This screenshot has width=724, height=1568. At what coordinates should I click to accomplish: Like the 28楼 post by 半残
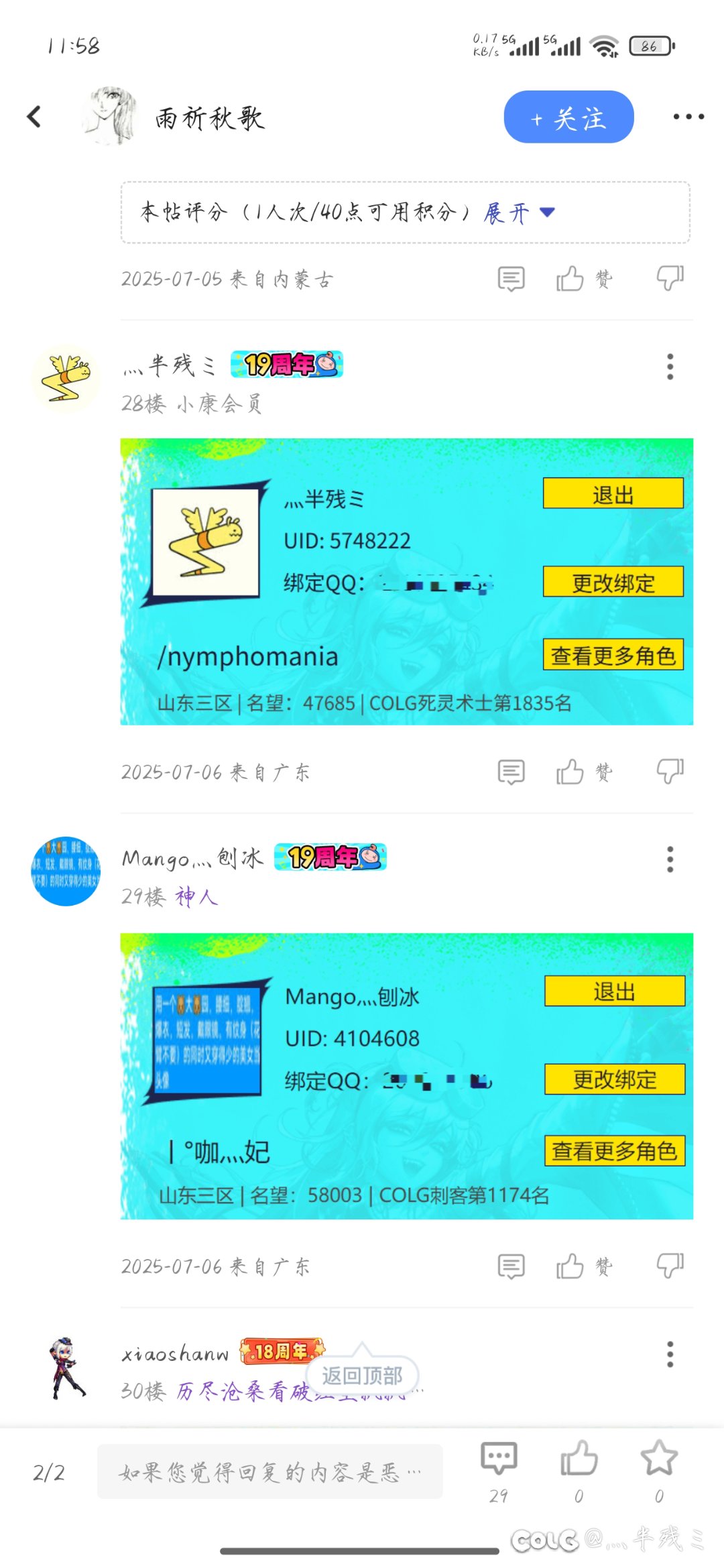pyautogui.click(x=571, y=772)
